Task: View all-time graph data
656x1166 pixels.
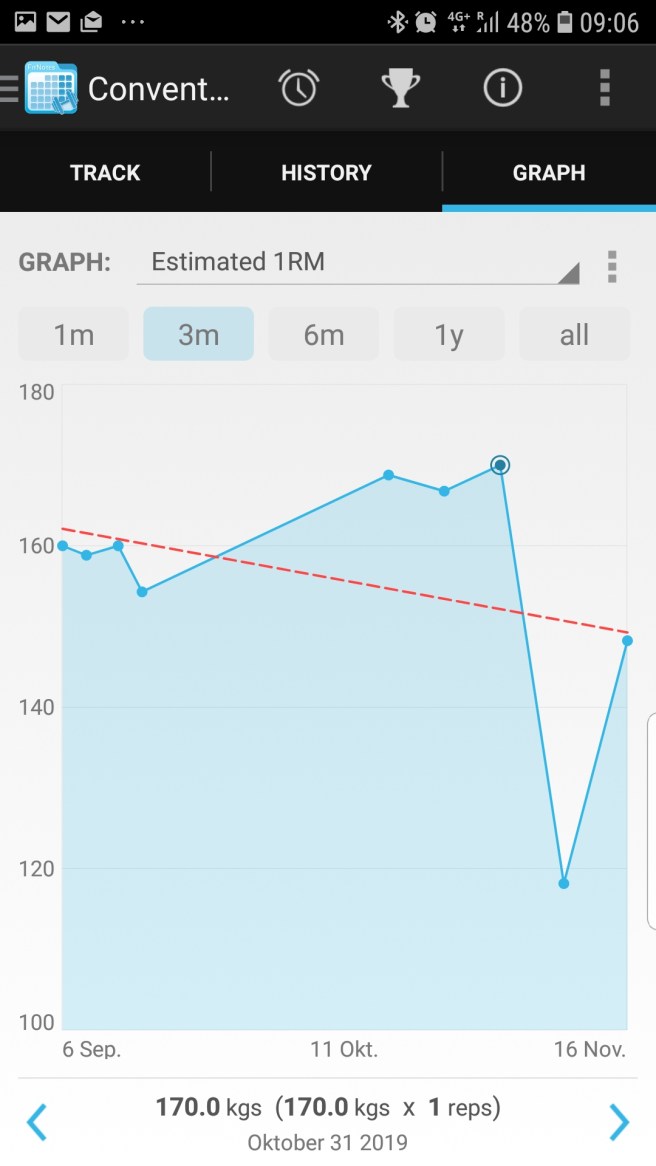Action: pyautogui.click(x=574, y=334)
